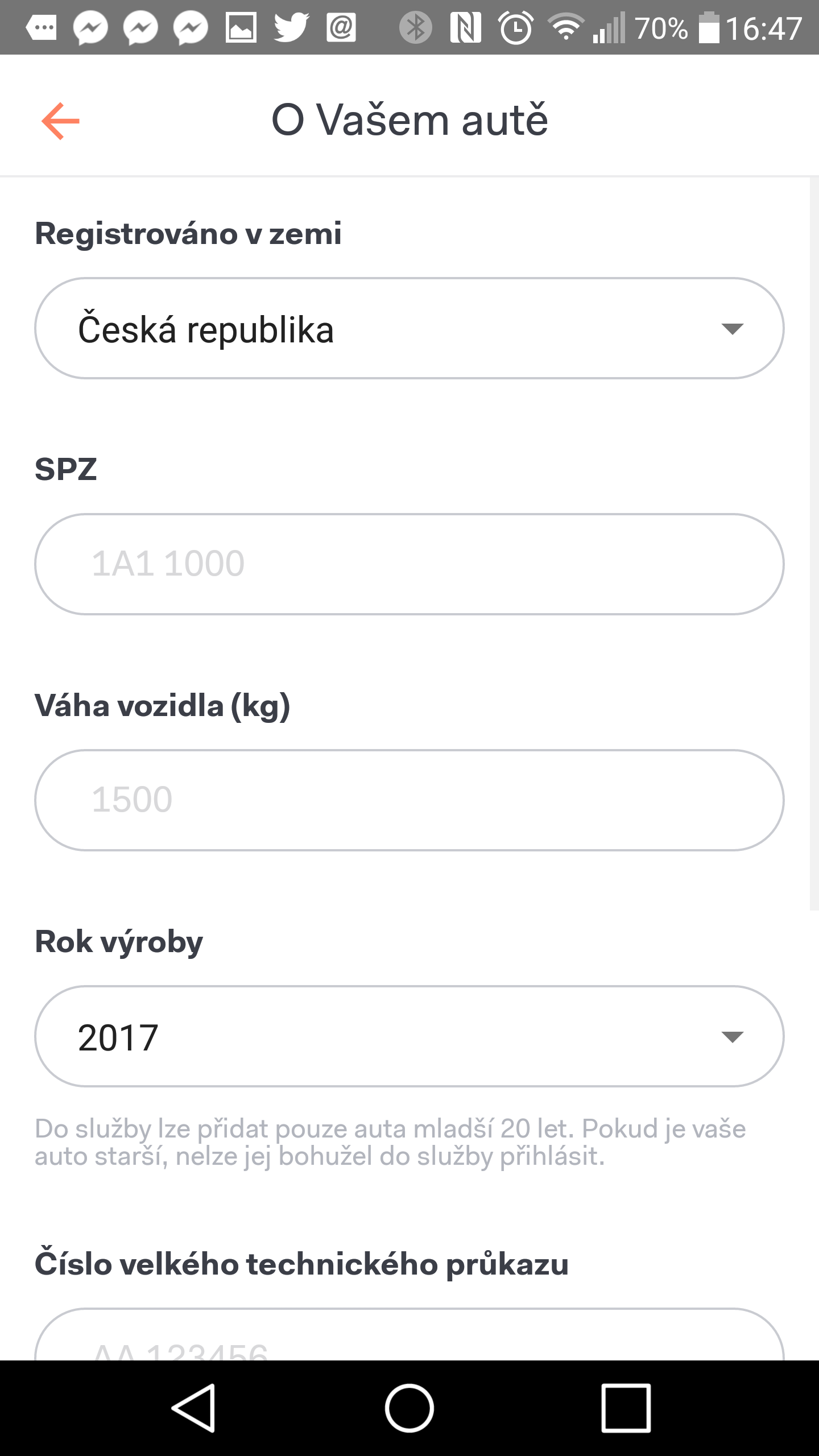Tap the system home button
Image resolution: width=819 pixels, height=1456 pixels.
[409, 1408]
